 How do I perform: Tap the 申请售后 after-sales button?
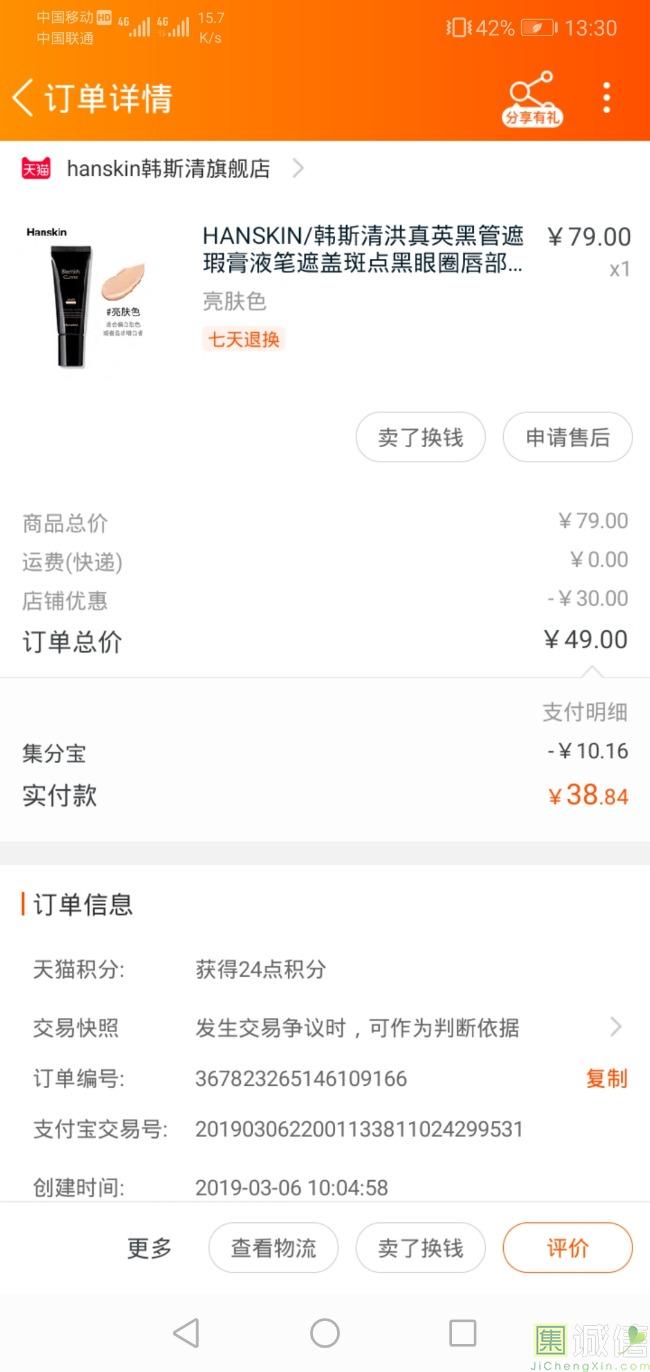567,437
